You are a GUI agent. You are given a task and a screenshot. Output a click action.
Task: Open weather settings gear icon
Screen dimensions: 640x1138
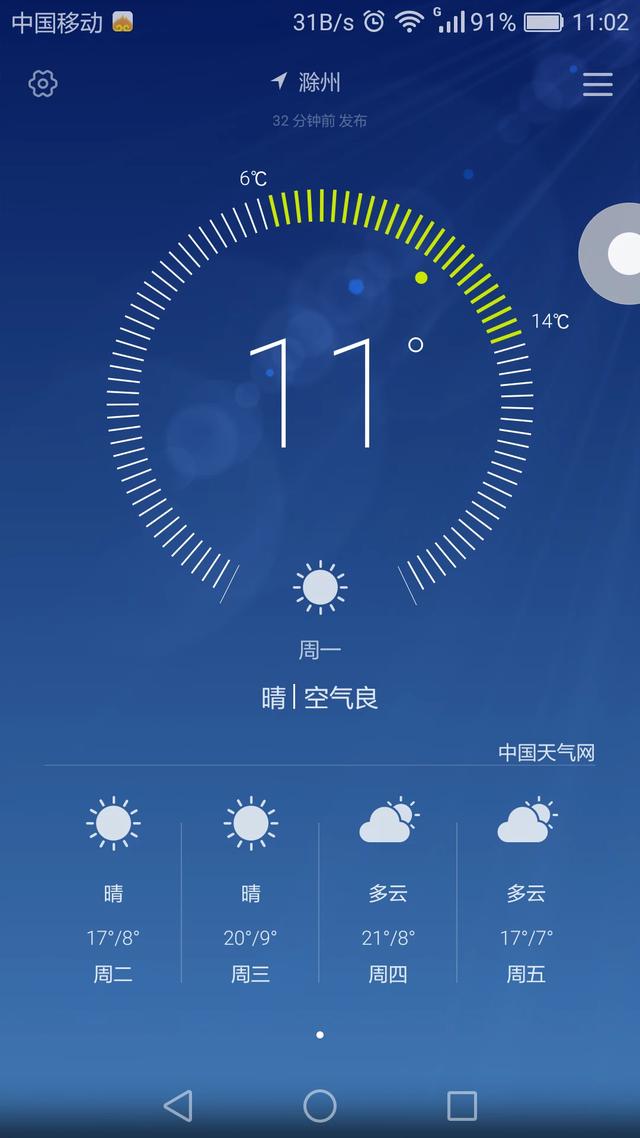point(43,84)
